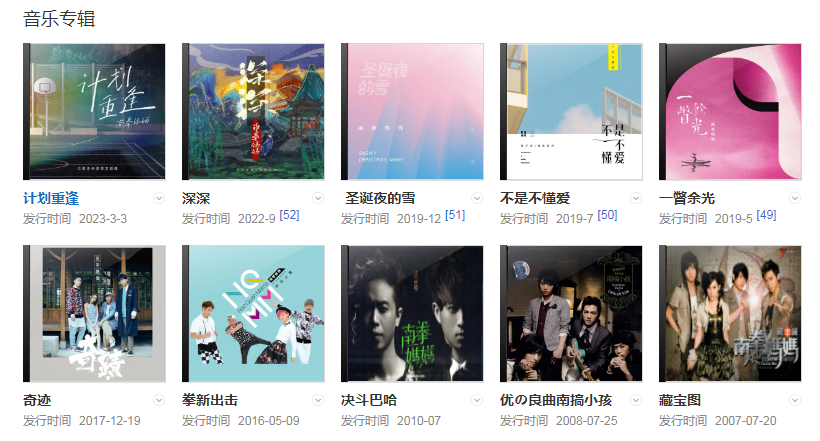Open the 一瞥余光 album cover

(x=730, y=111)
